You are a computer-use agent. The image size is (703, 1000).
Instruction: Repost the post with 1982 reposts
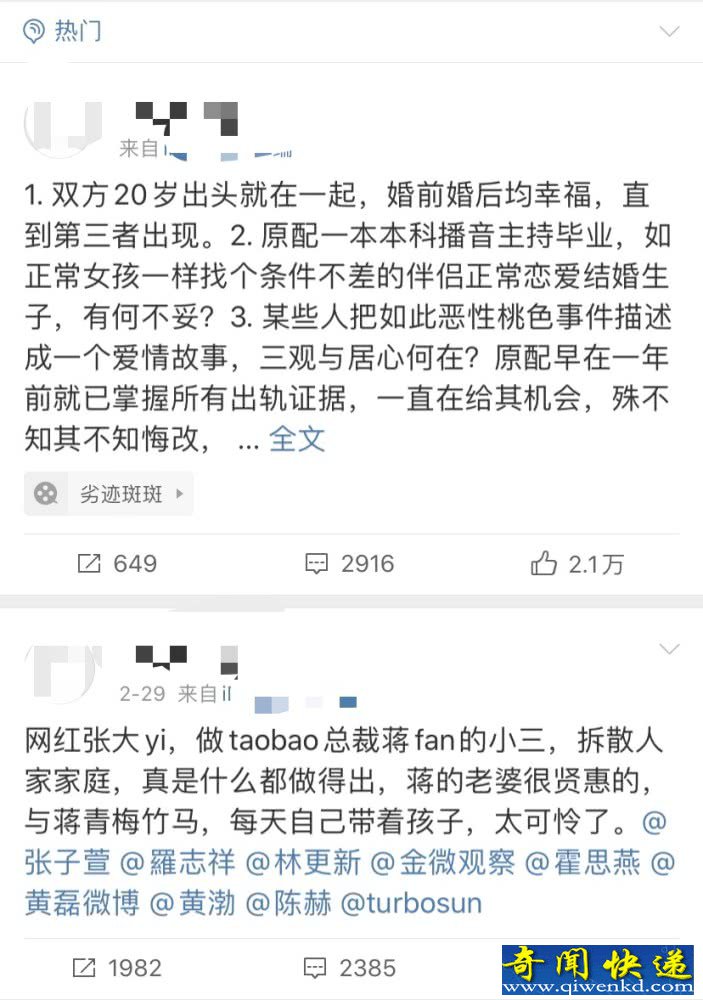pyautogui.click(x=117, y=968)
